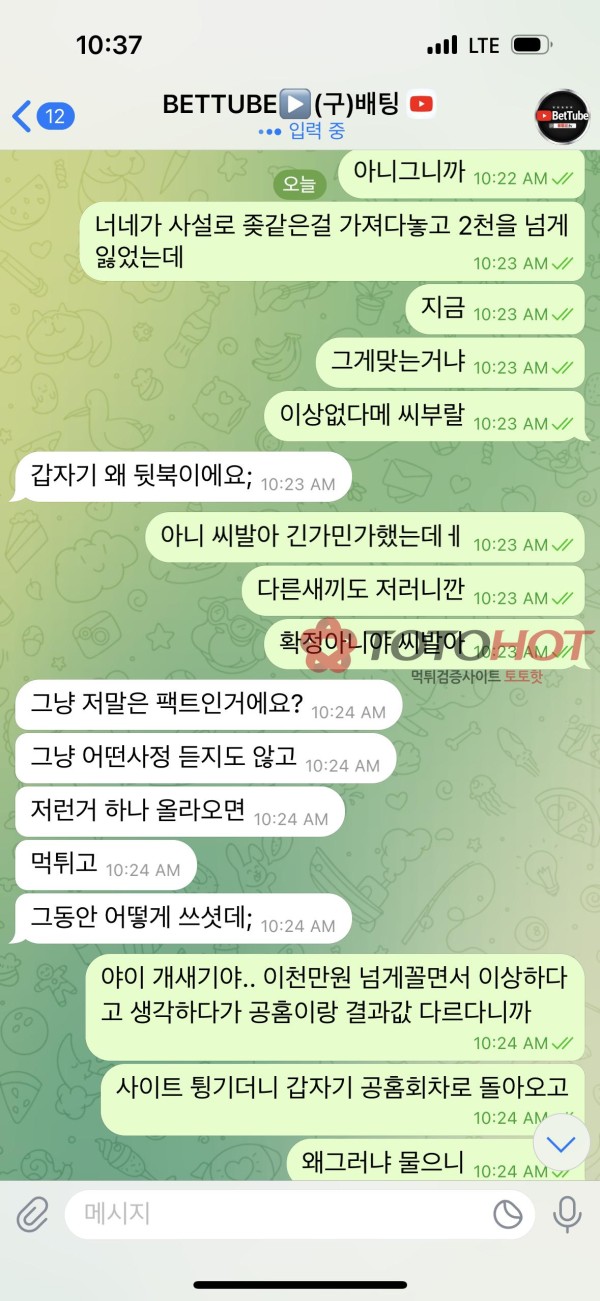Open the sticker panel in message field

(508, 1214)
